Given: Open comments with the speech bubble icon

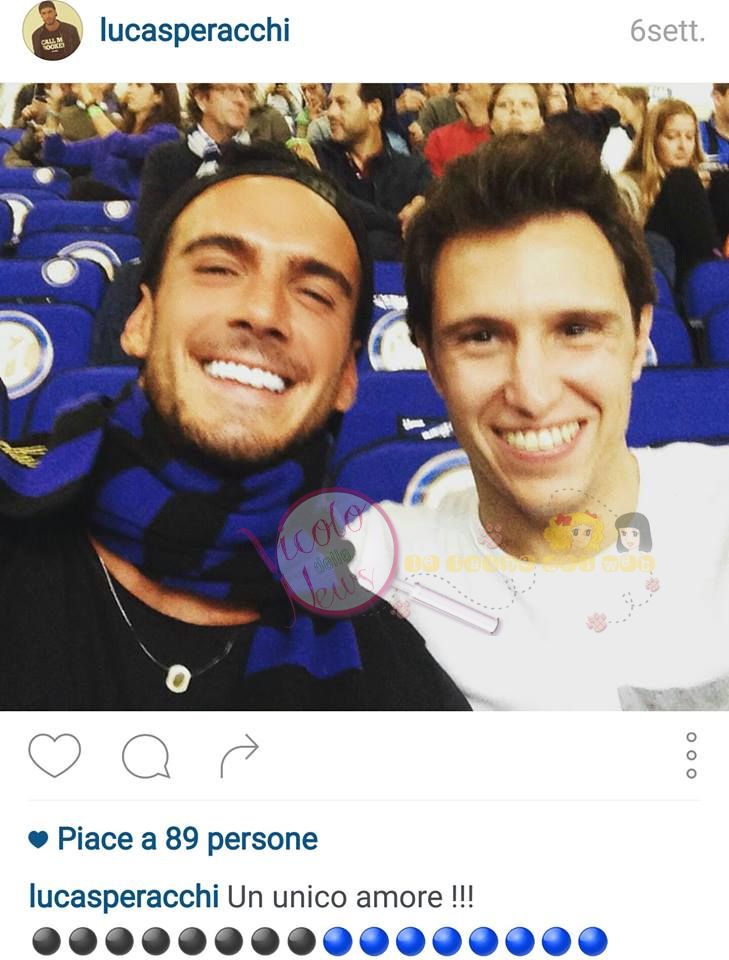Looking at the screenshot, I should pyautogui.click(x=146, y=757).
